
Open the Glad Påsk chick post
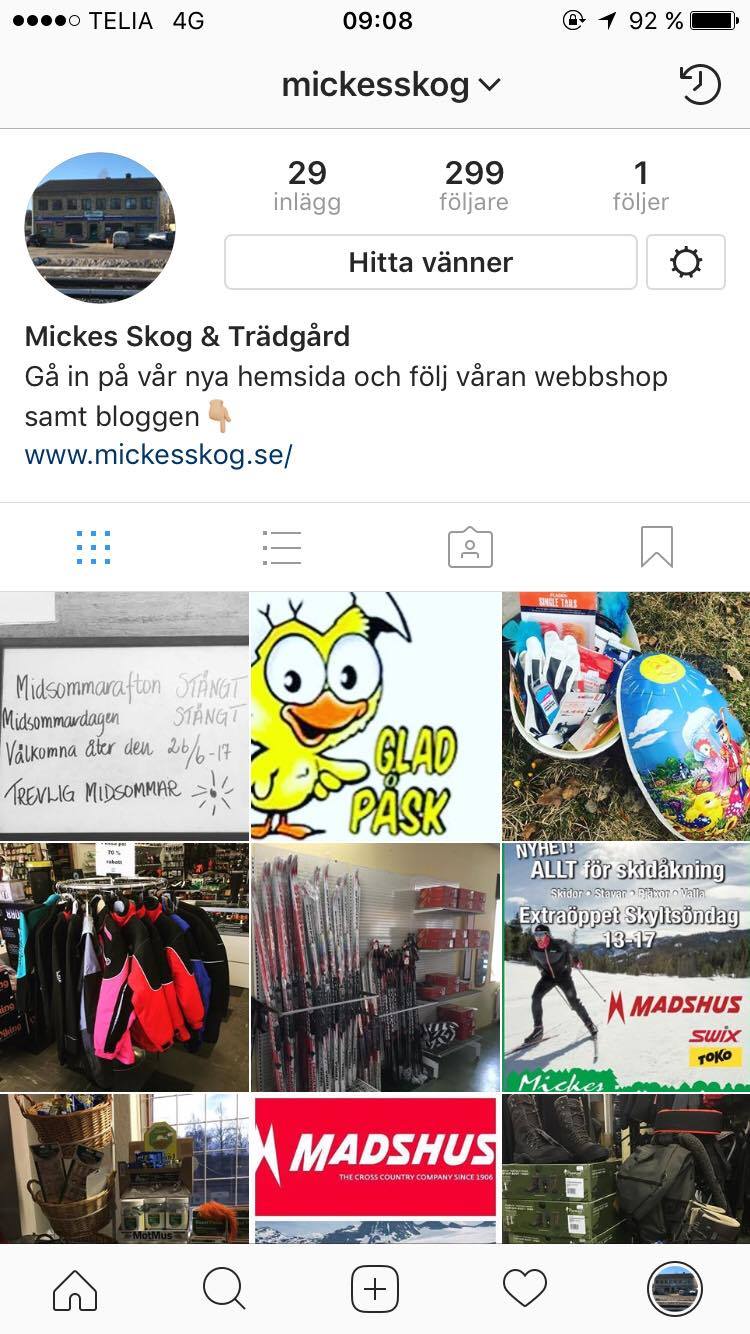click(x=375, y=715)
